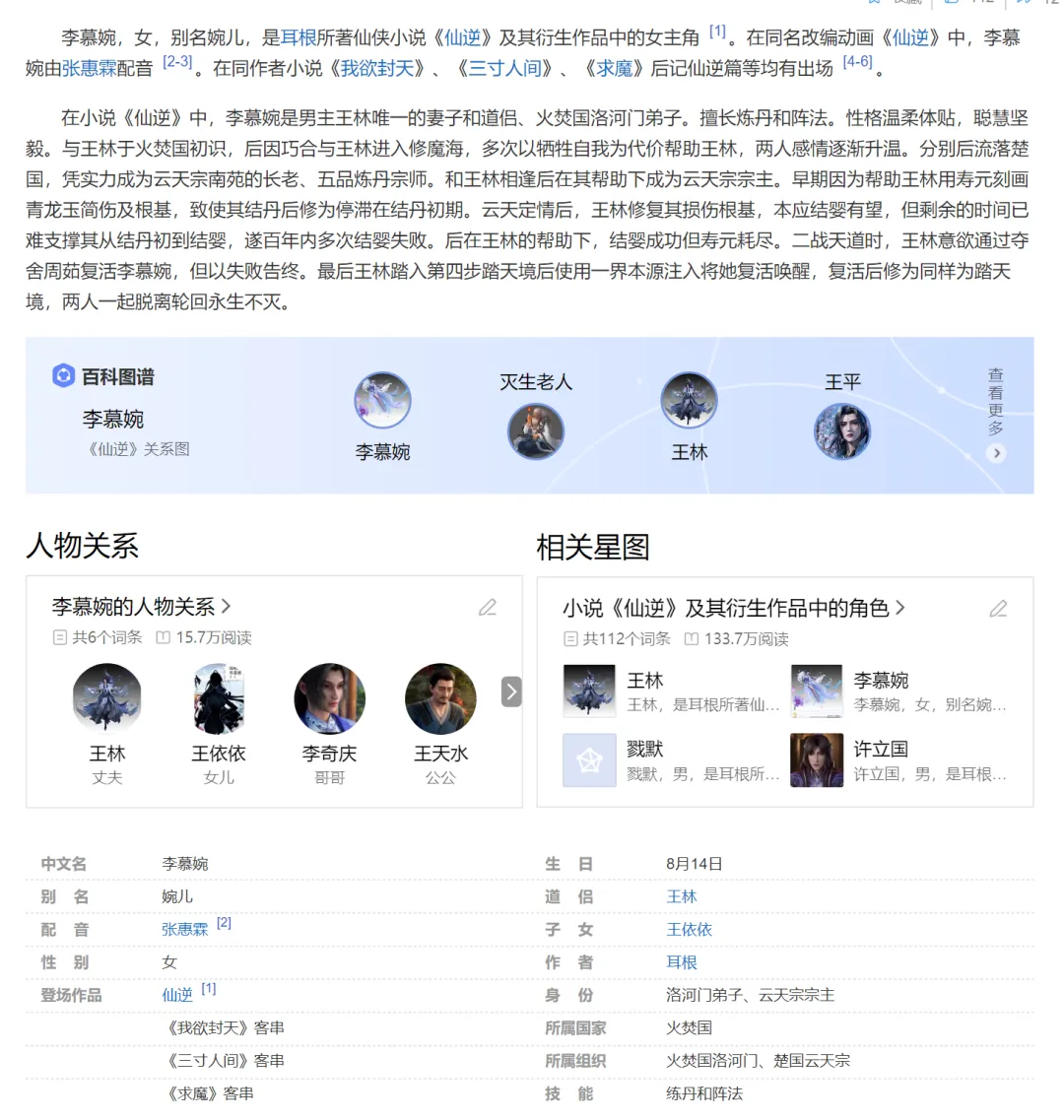Image resolution: width=1064 pixels, height=1120 pixels.
Task: Tap 查看更多 in the 百科图谱 banner
Action: pos(996,415)
